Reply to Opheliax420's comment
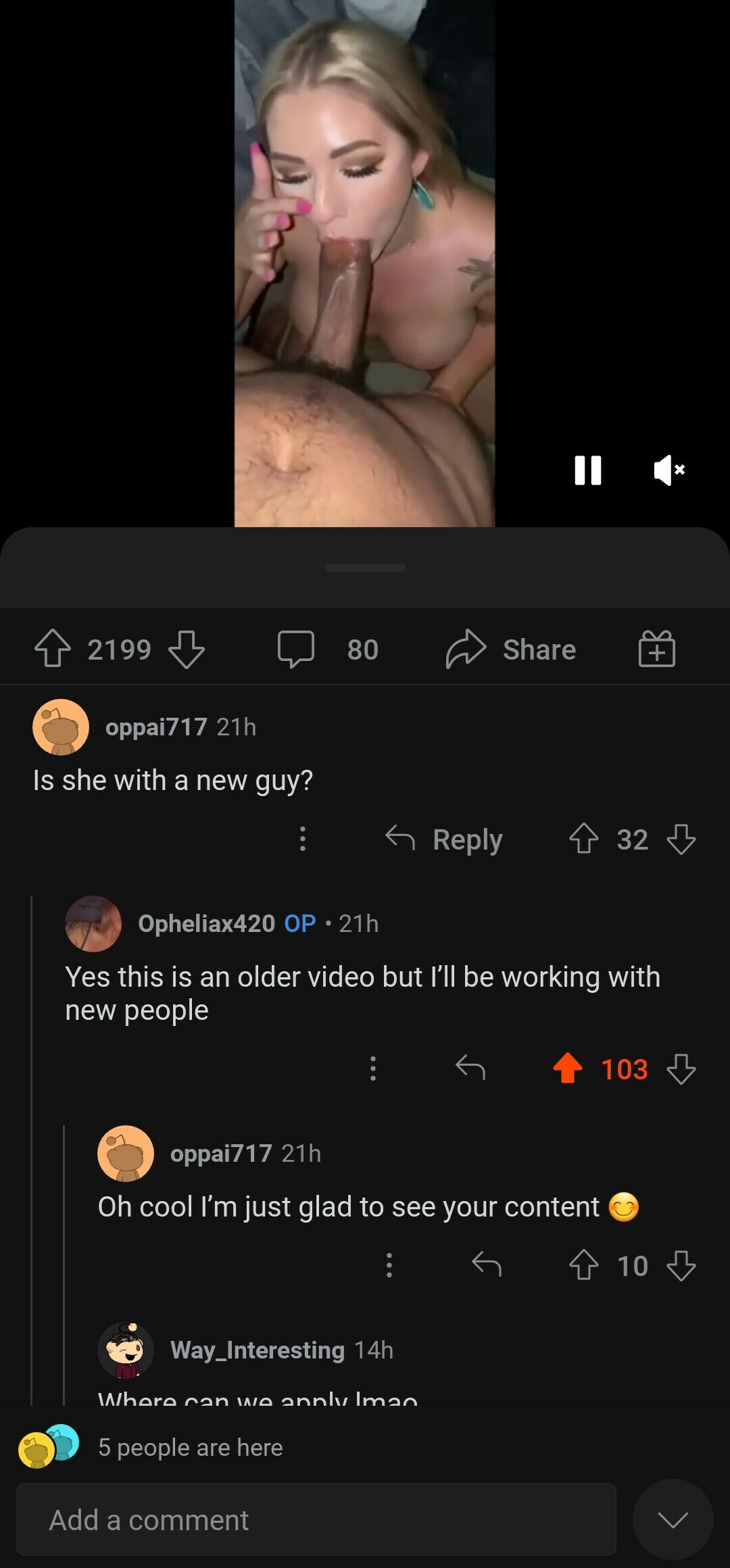The height and width of the screenshot is (1568, 730). (x=470, y=1069)
